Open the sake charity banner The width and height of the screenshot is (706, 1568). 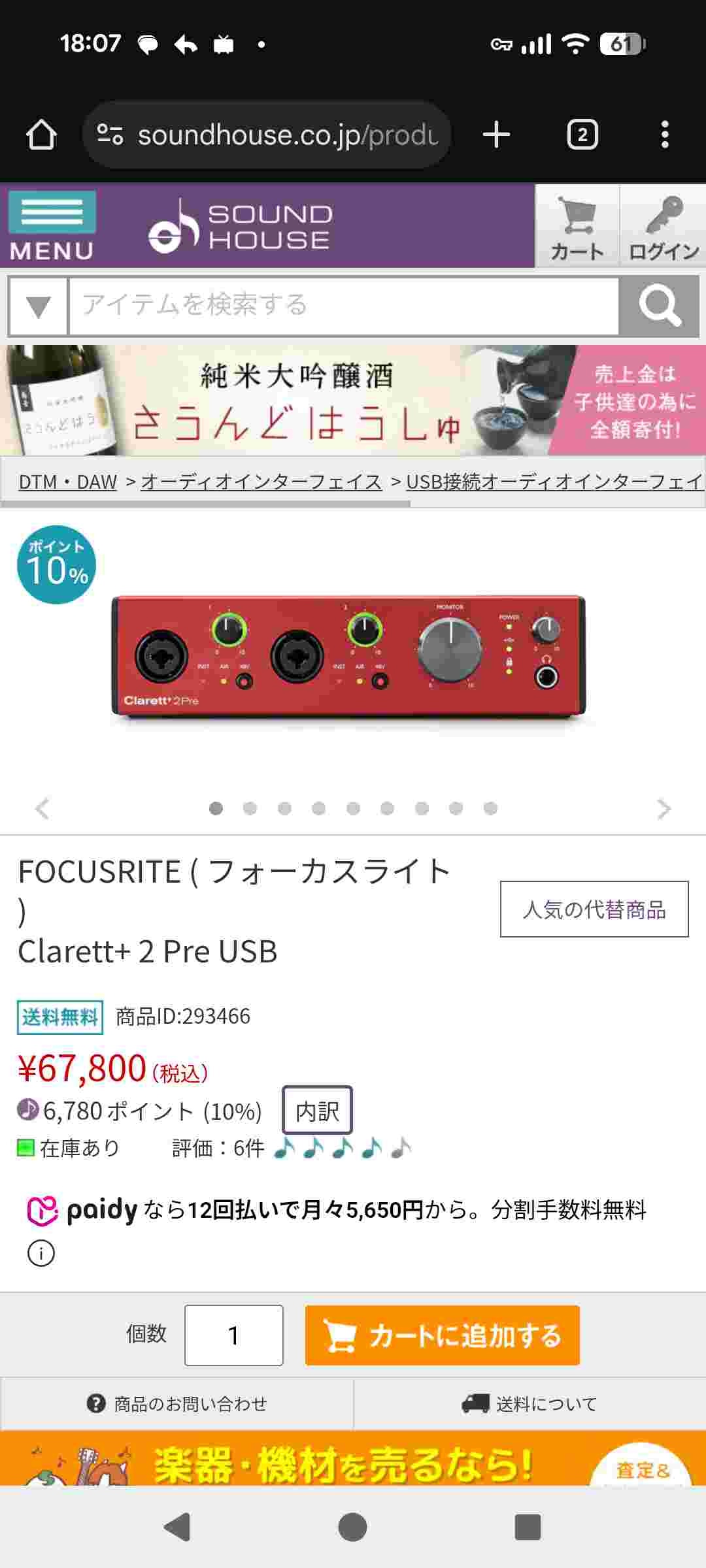tap(353, 400)
